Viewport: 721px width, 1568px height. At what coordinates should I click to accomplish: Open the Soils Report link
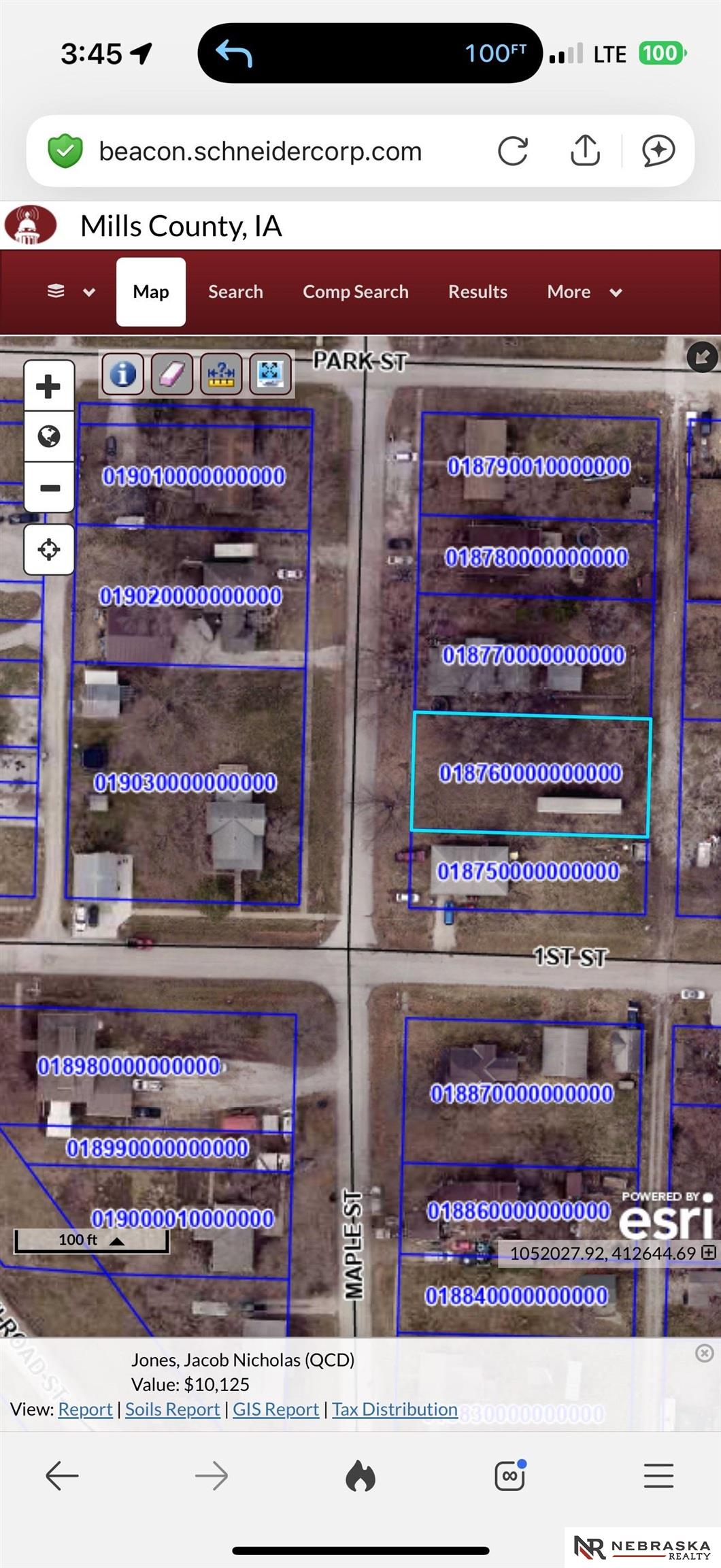(172, 1409)
